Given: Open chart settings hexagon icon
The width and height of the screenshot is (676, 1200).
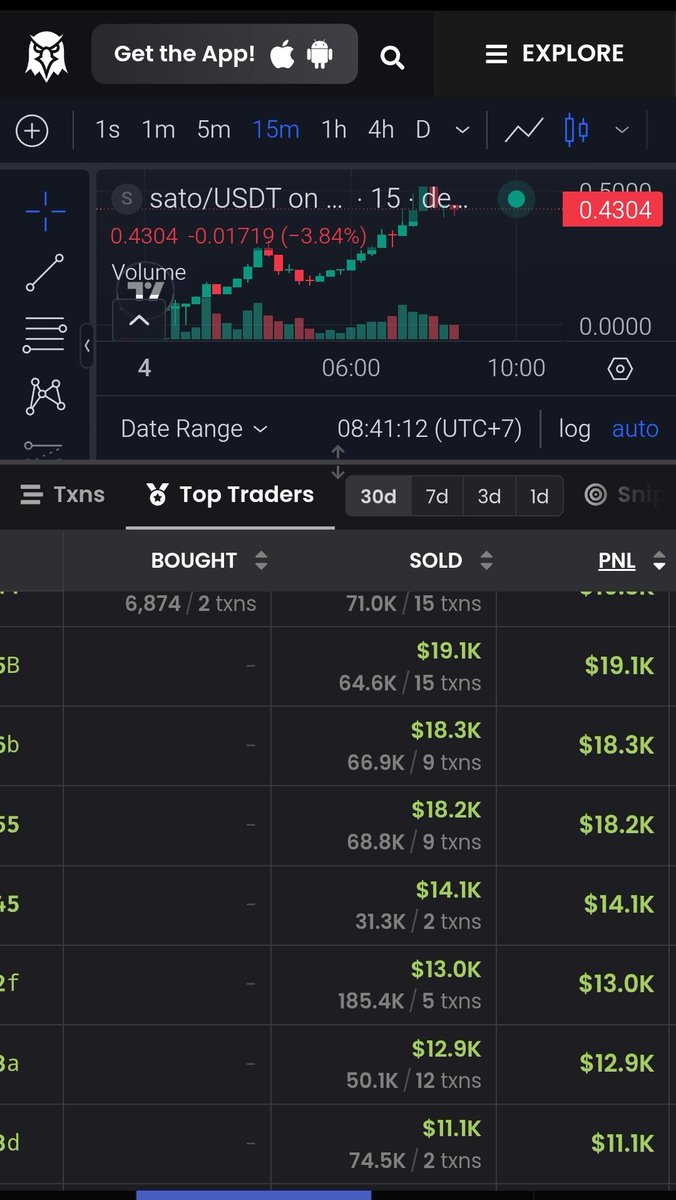Looking at the screenshot, I should 620,369.
